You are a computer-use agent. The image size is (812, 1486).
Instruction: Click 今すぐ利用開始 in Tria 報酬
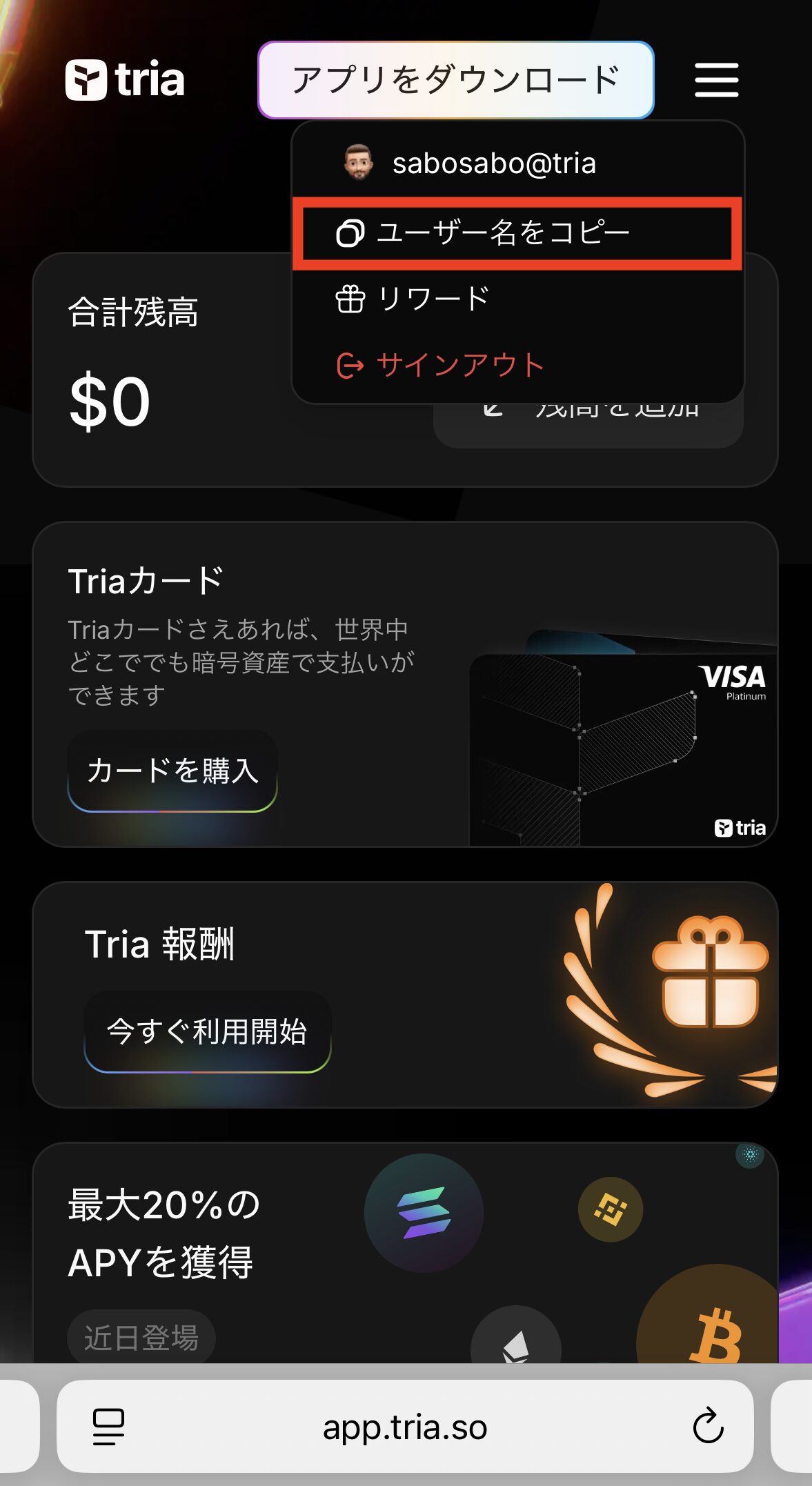[206, 1033]
